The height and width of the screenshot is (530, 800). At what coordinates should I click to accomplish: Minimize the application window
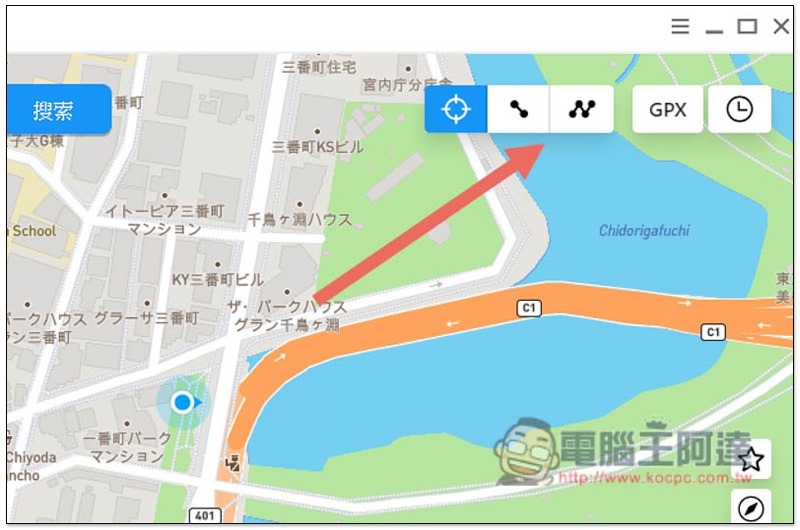tap(713, 29)
